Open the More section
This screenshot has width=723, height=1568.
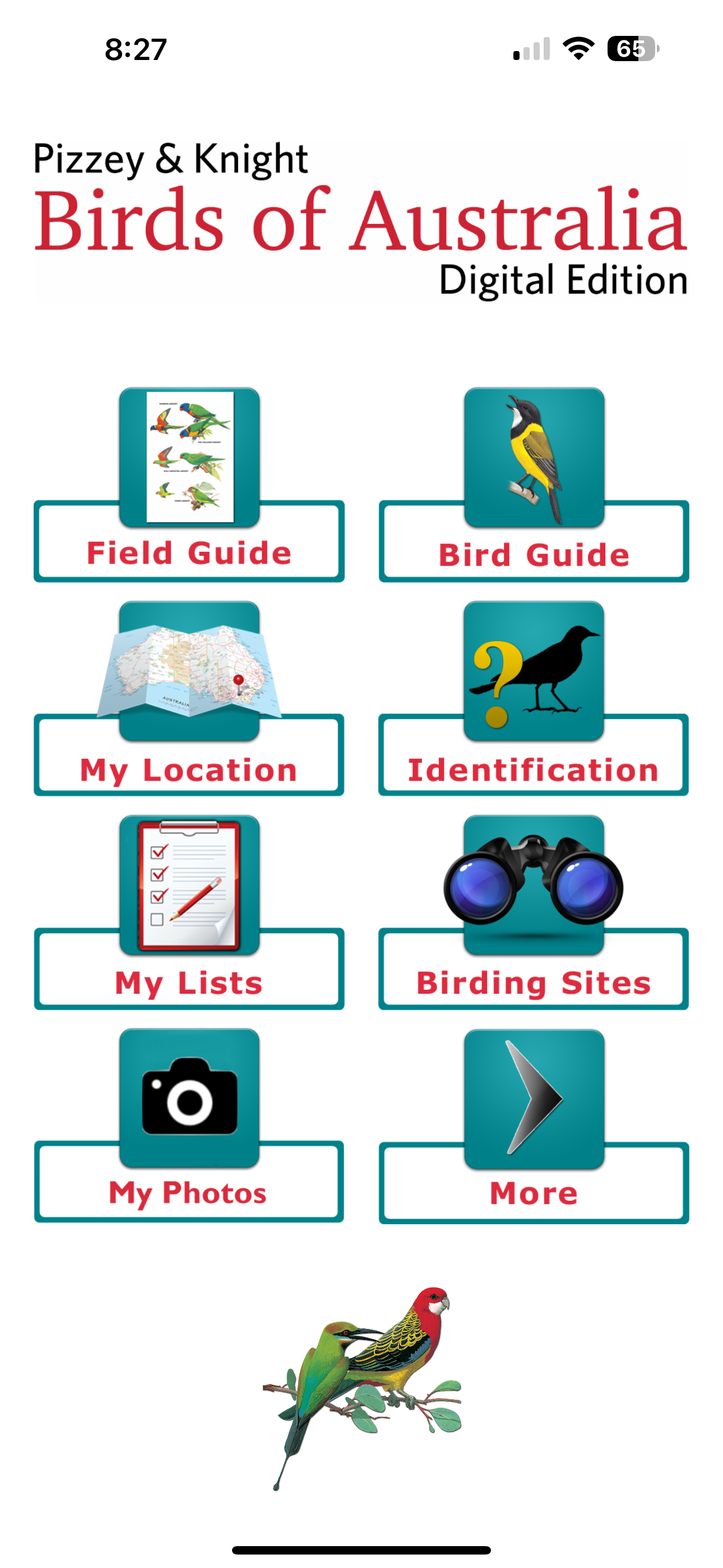coord(534,1192)
